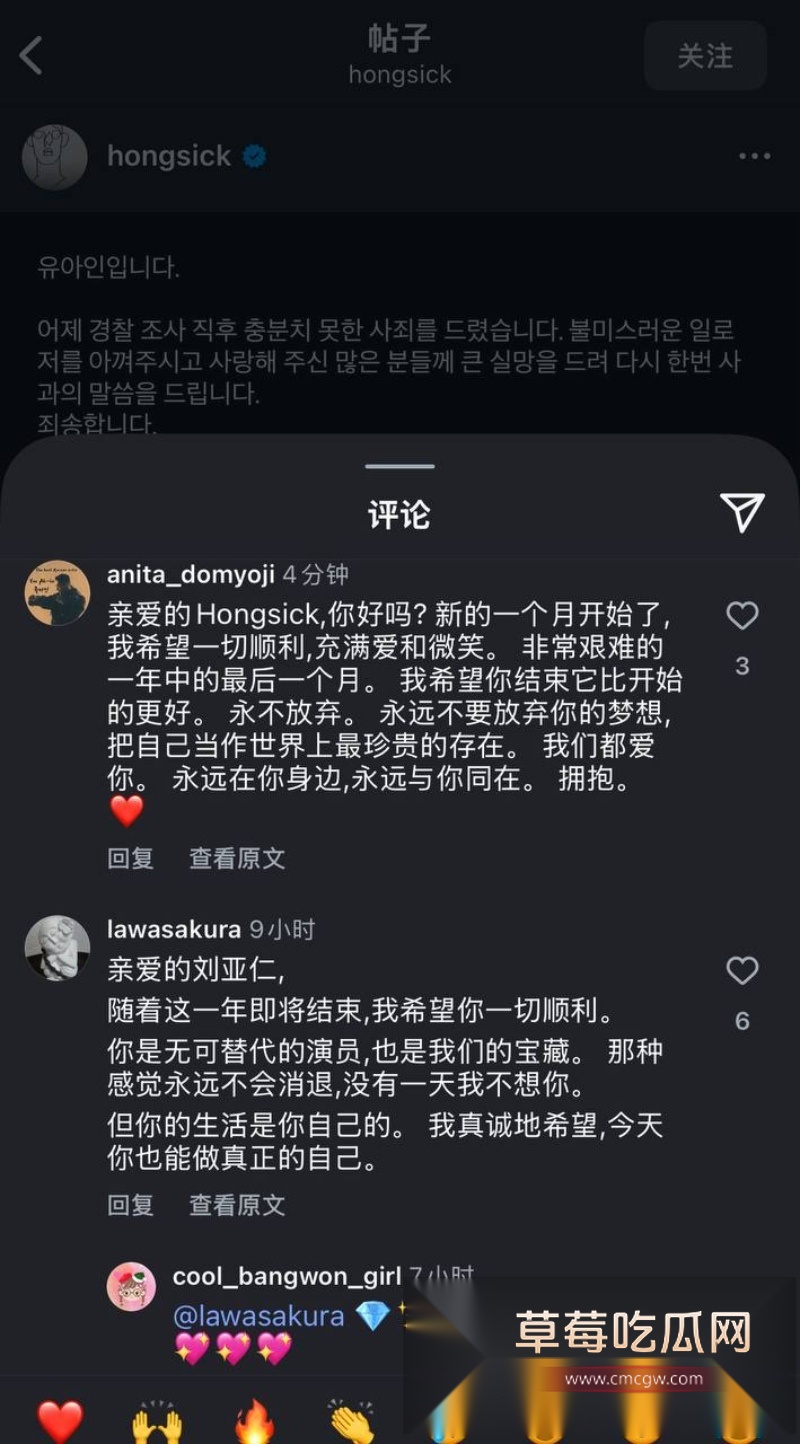The image size is (800, 1444).
Task: Click 查看原文 under lawasakura's comment
Action: click(235, 1205)
